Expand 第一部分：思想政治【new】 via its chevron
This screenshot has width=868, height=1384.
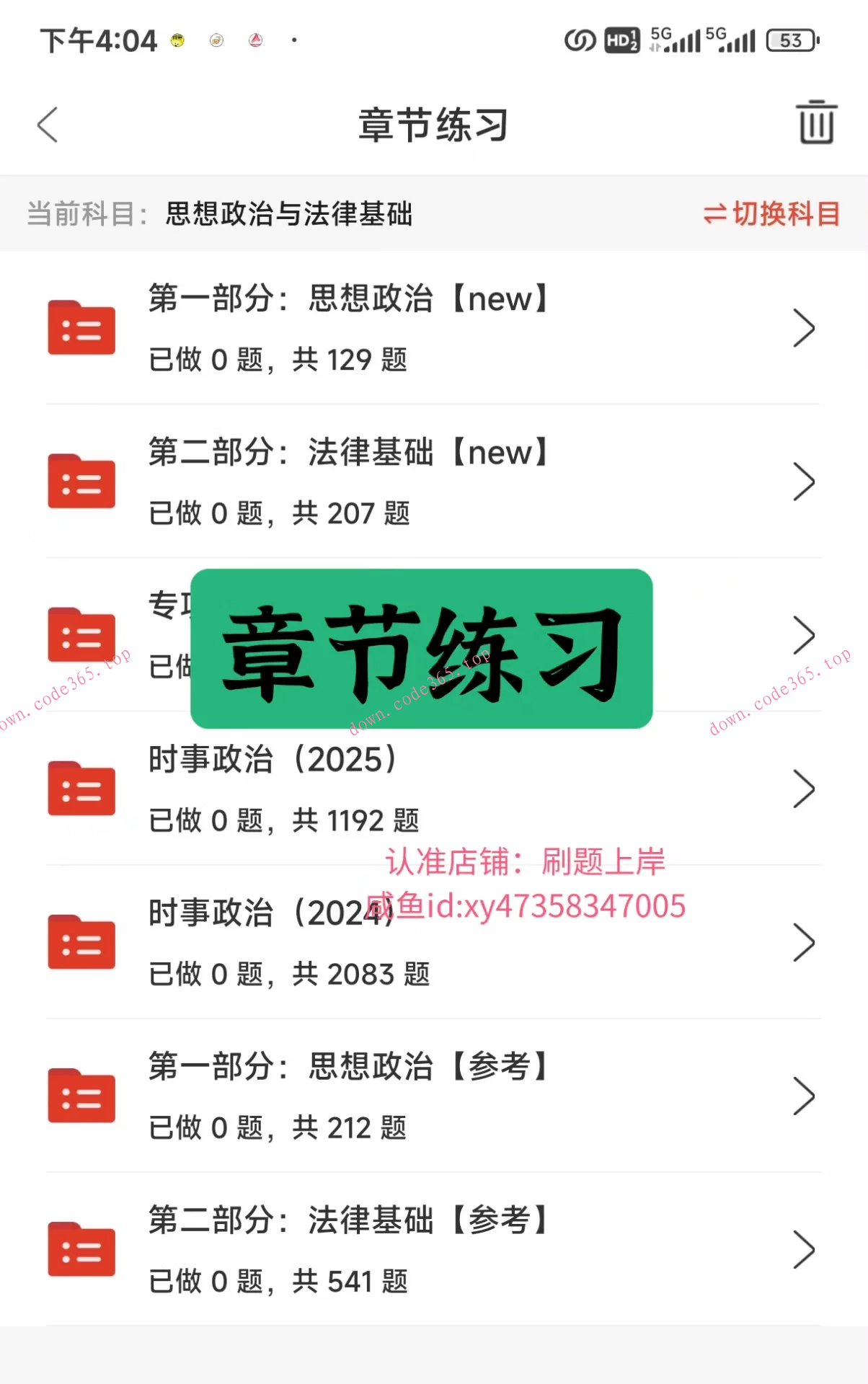(805, 328)
